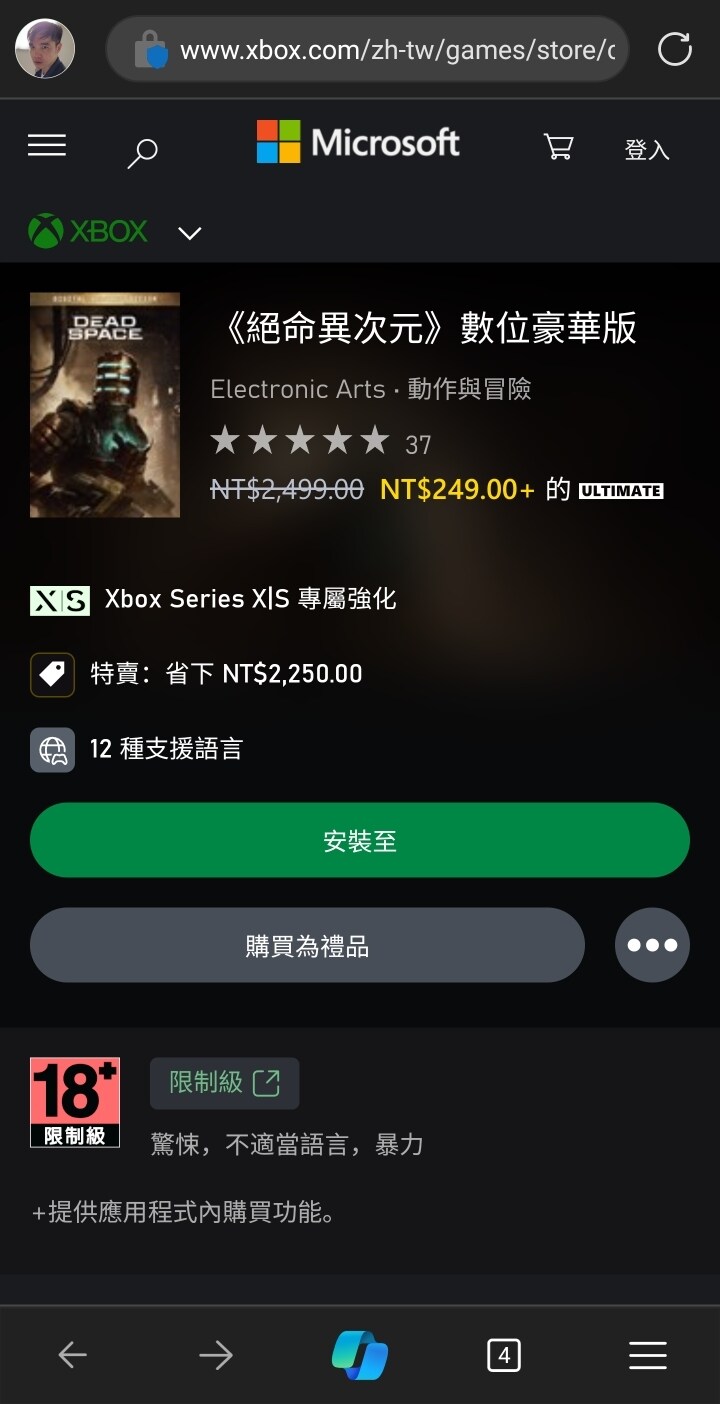720x1404 pixels.
Task: Click the 18+ rating icon
Action: 75,1101
